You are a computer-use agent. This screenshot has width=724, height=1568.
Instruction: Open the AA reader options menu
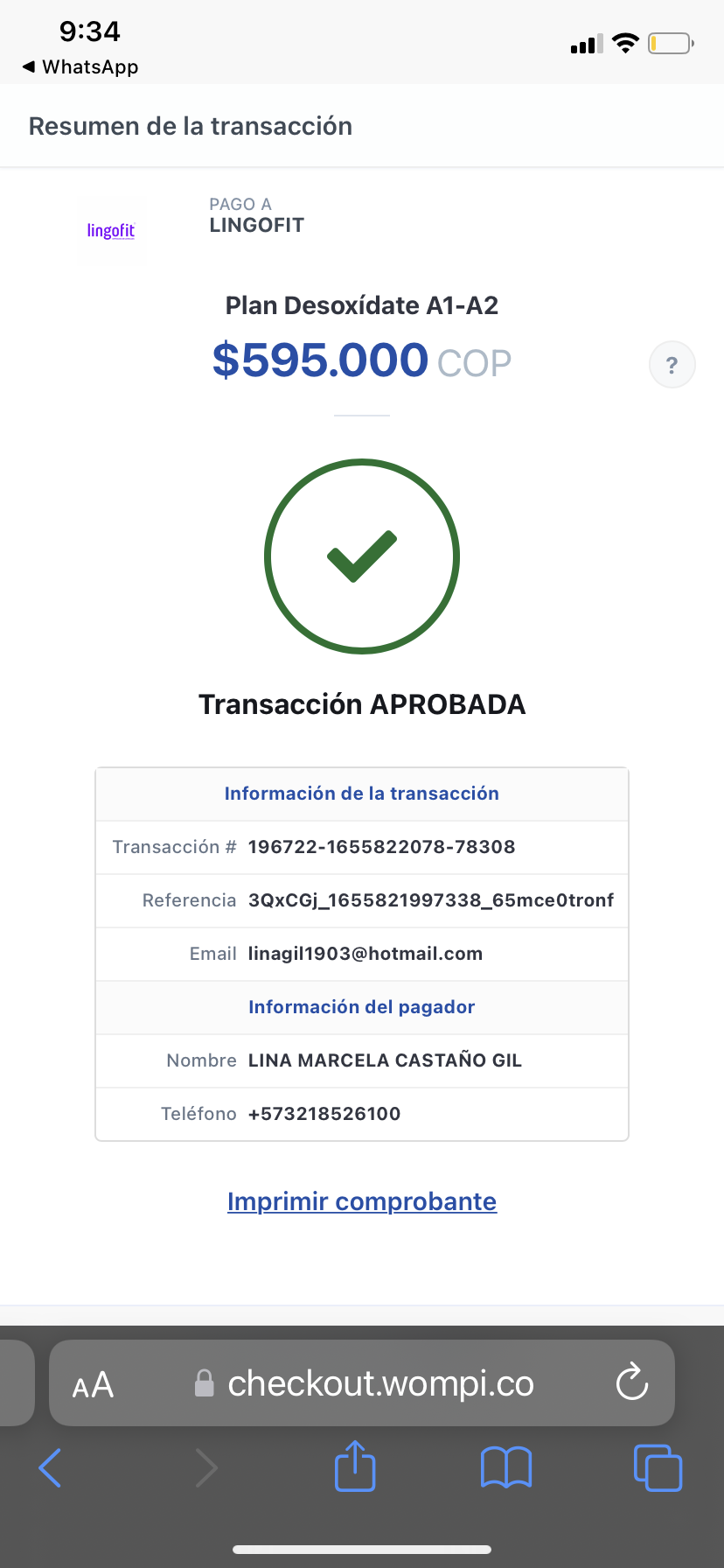pyautogui.click(x=93, y=1384)
